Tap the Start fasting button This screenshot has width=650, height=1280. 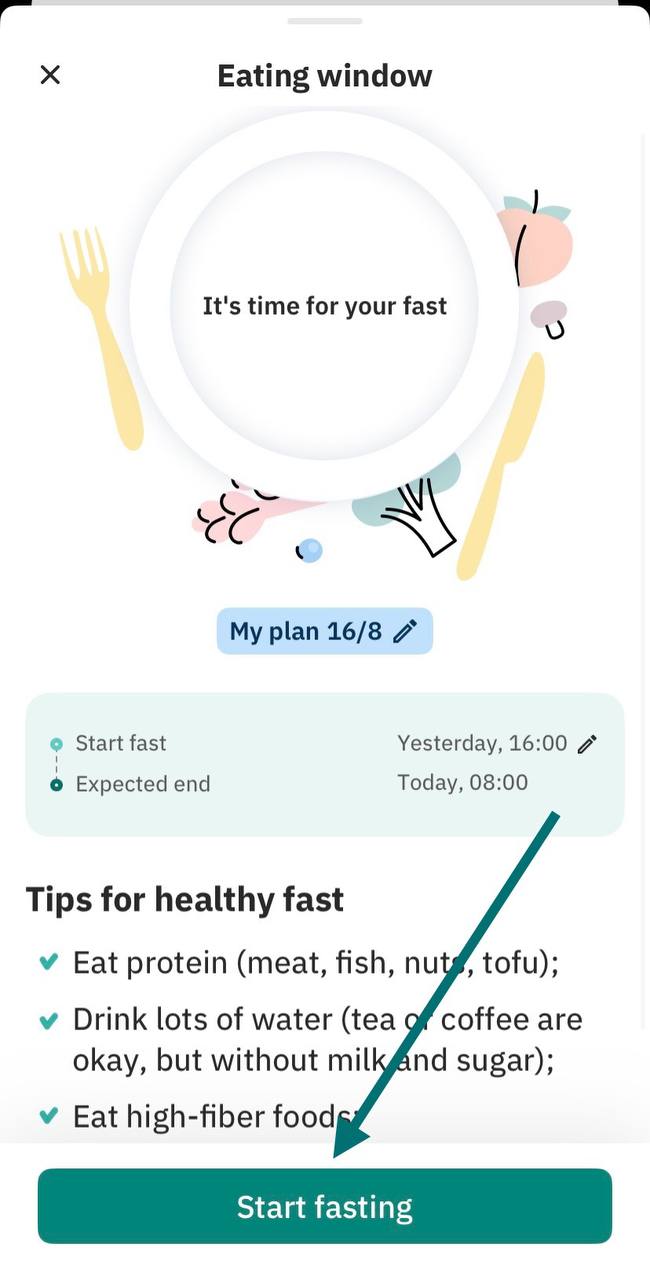click(x=324, y=1206)
